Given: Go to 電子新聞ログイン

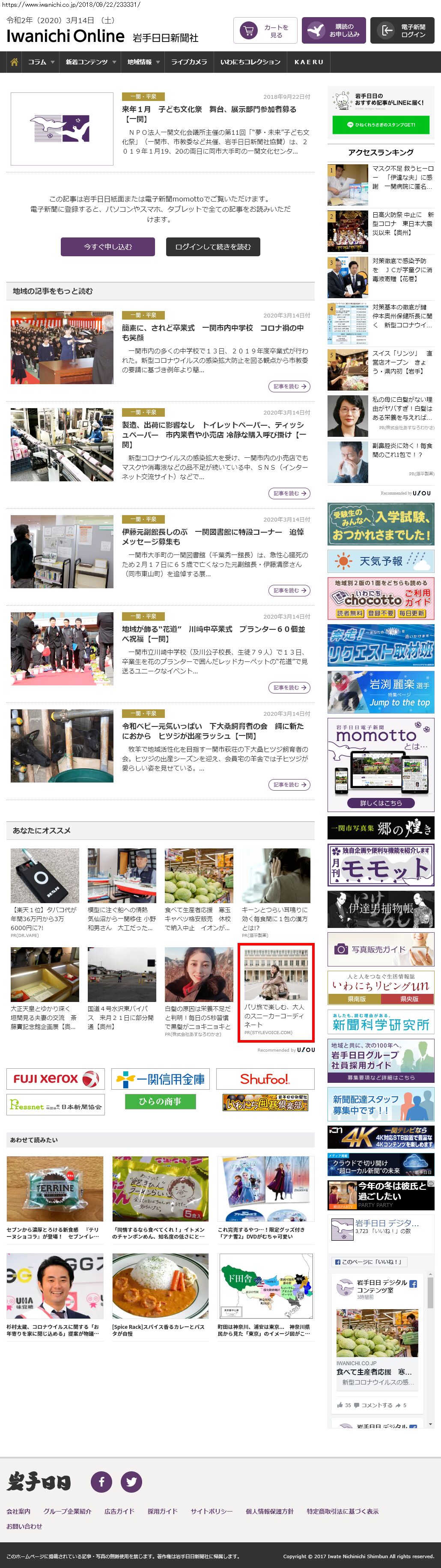Looking at the screenshot, I should [x=402, y=30].
